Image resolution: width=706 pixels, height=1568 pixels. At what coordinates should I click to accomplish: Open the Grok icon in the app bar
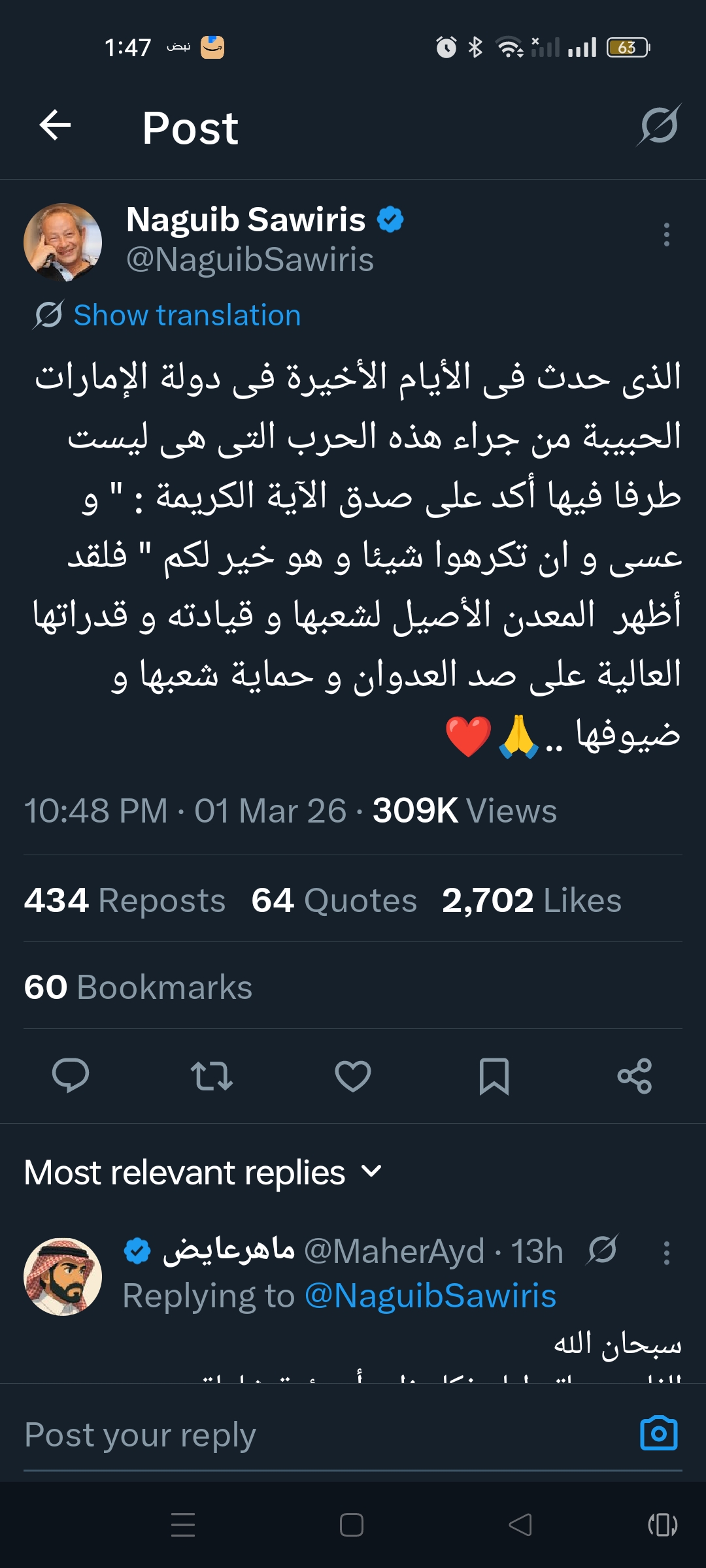click(659, 125)
